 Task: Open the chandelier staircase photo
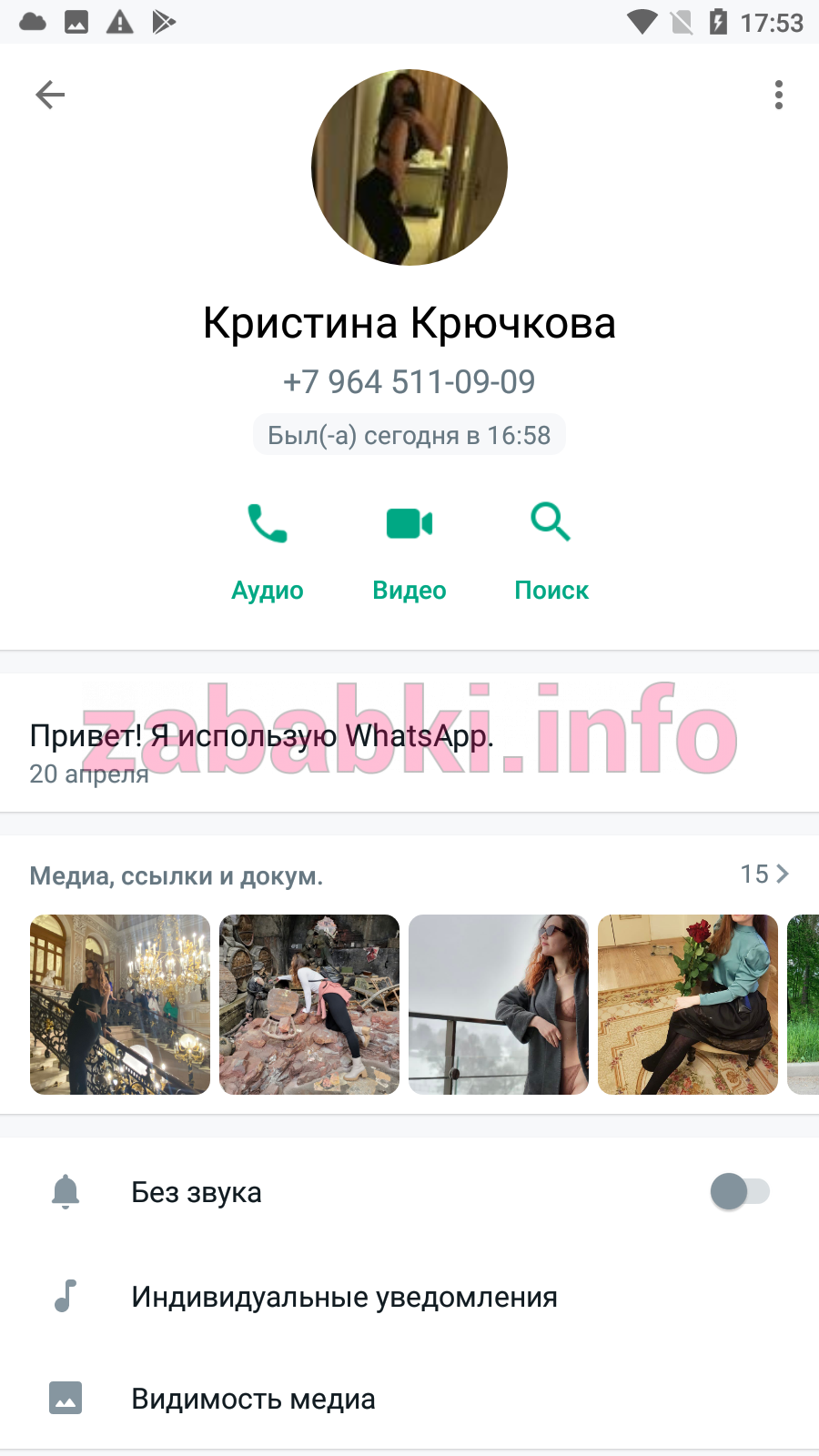120,1005
